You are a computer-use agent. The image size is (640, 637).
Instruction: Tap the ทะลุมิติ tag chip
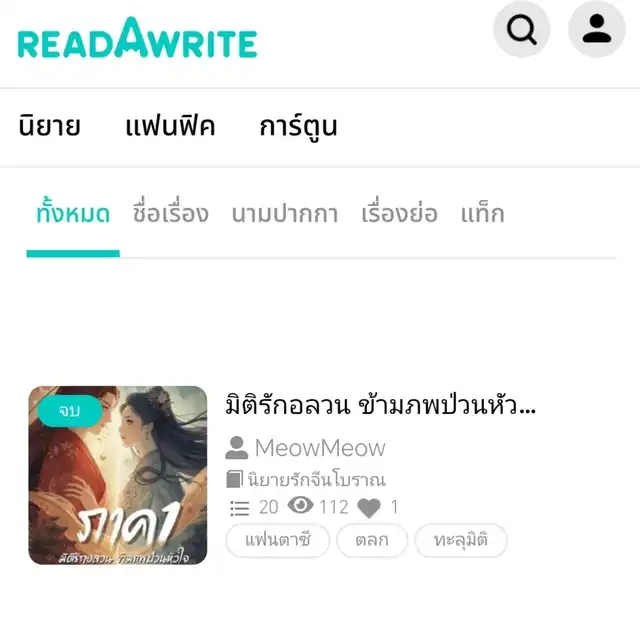tap(461, 540)
